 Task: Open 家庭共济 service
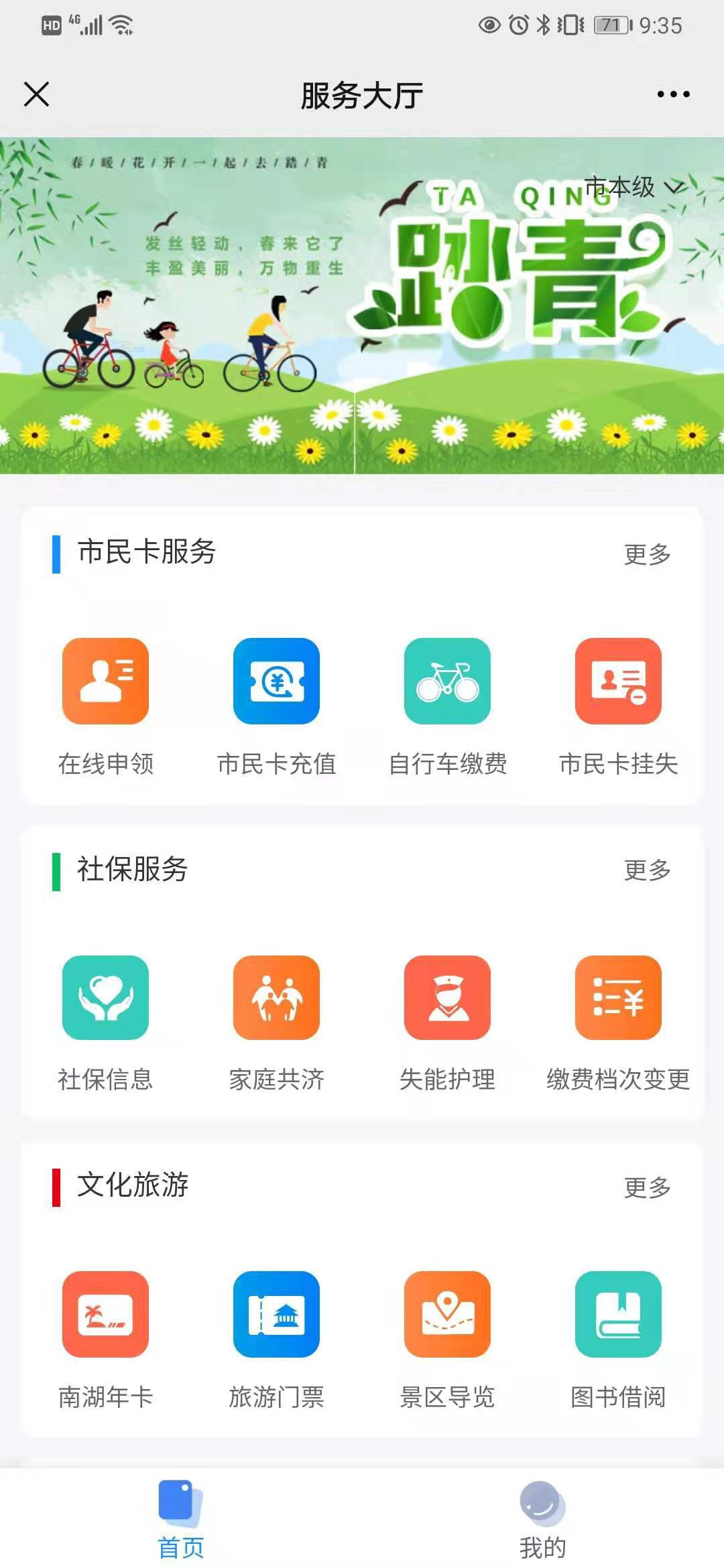tap(276, 998)
